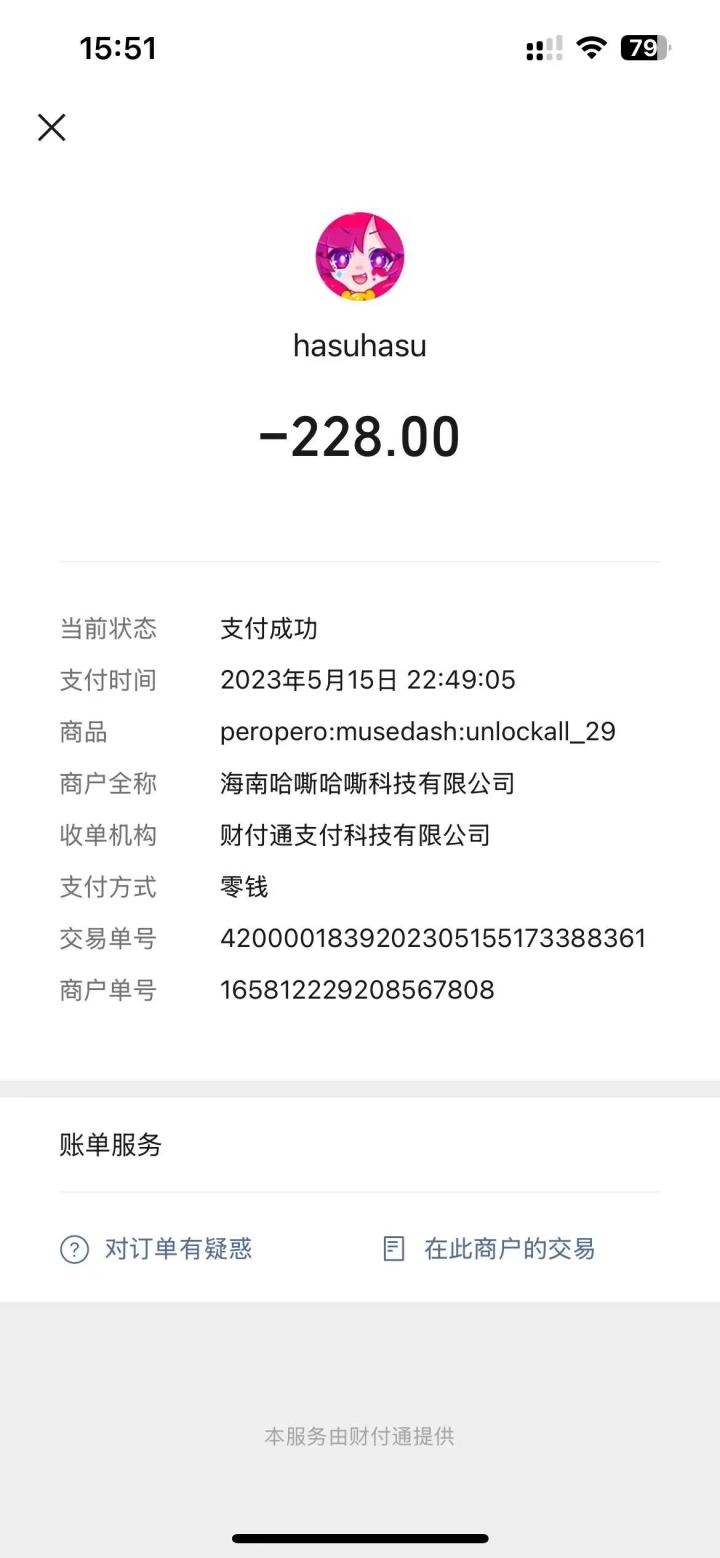Close the payment detail page

coord(51,127)
